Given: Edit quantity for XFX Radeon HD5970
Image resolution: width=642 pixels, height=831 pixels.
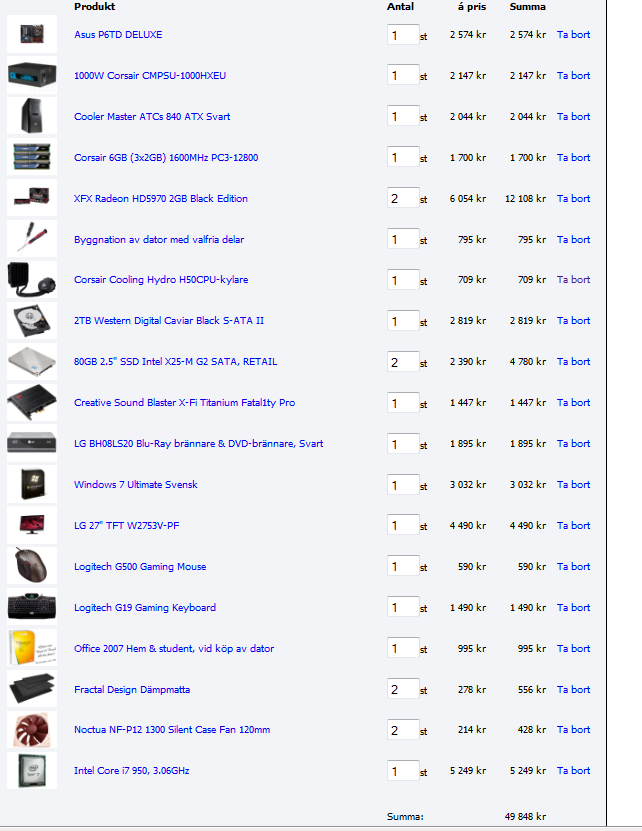Looking at the screenshot, I should point(402,199).
